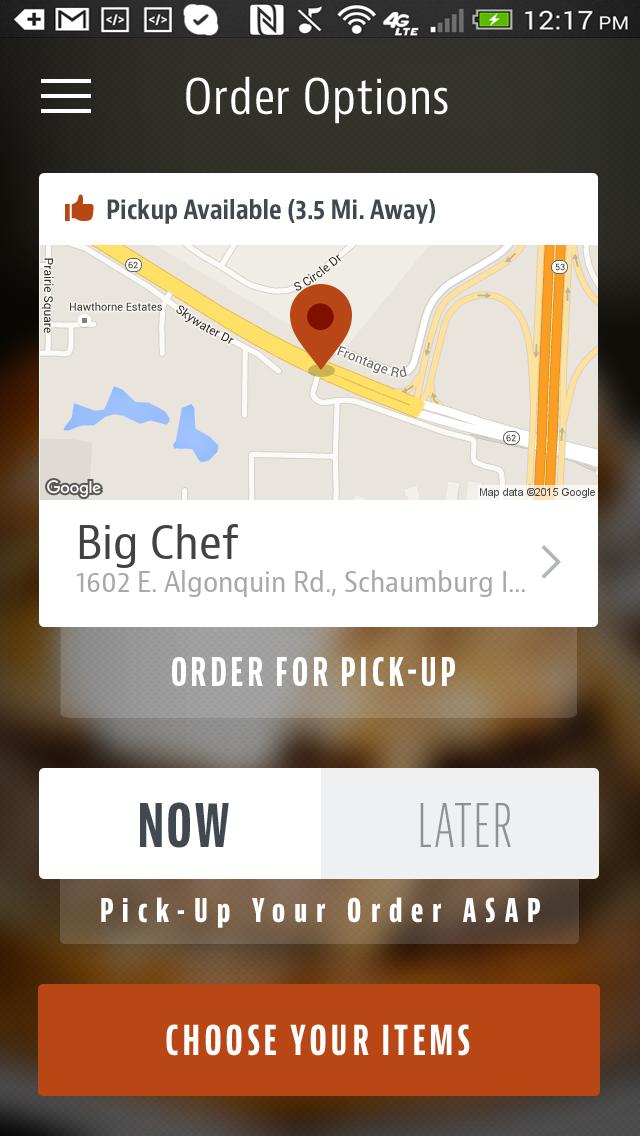Switch to the LATER pickup option

point(461,824)
